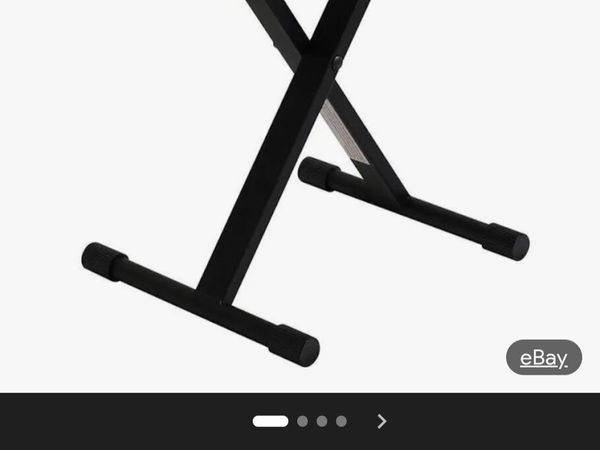This screenshot has width=600, height=450.
Task: Open the keyboard stand product image
Action: pyautogui.click(x=300, y=190)
